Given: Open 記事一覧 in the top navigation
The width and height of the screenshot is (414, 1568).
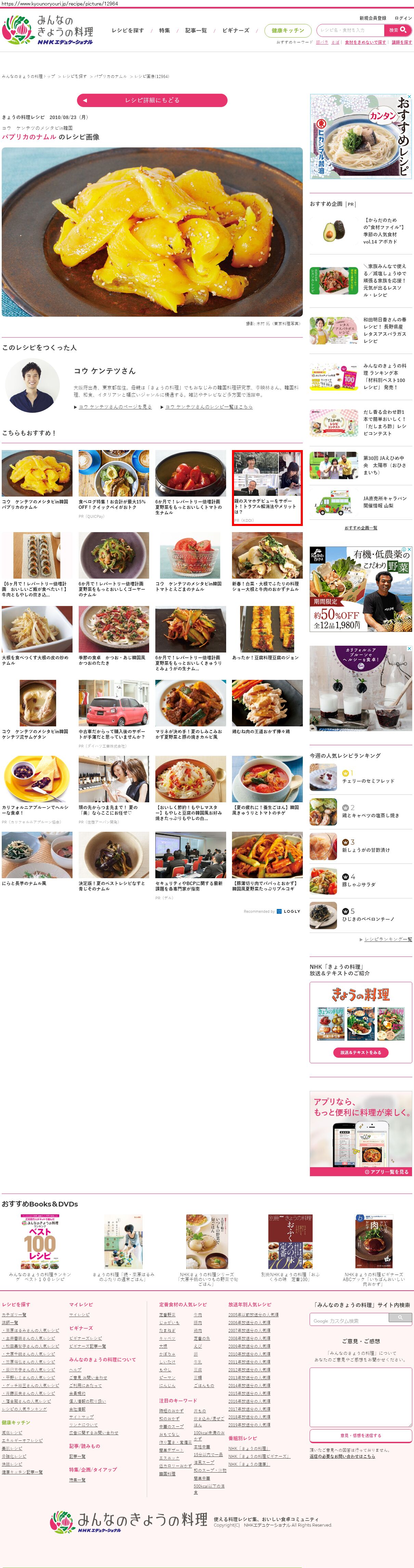Looking at the screenshot, I should [196, 30].
